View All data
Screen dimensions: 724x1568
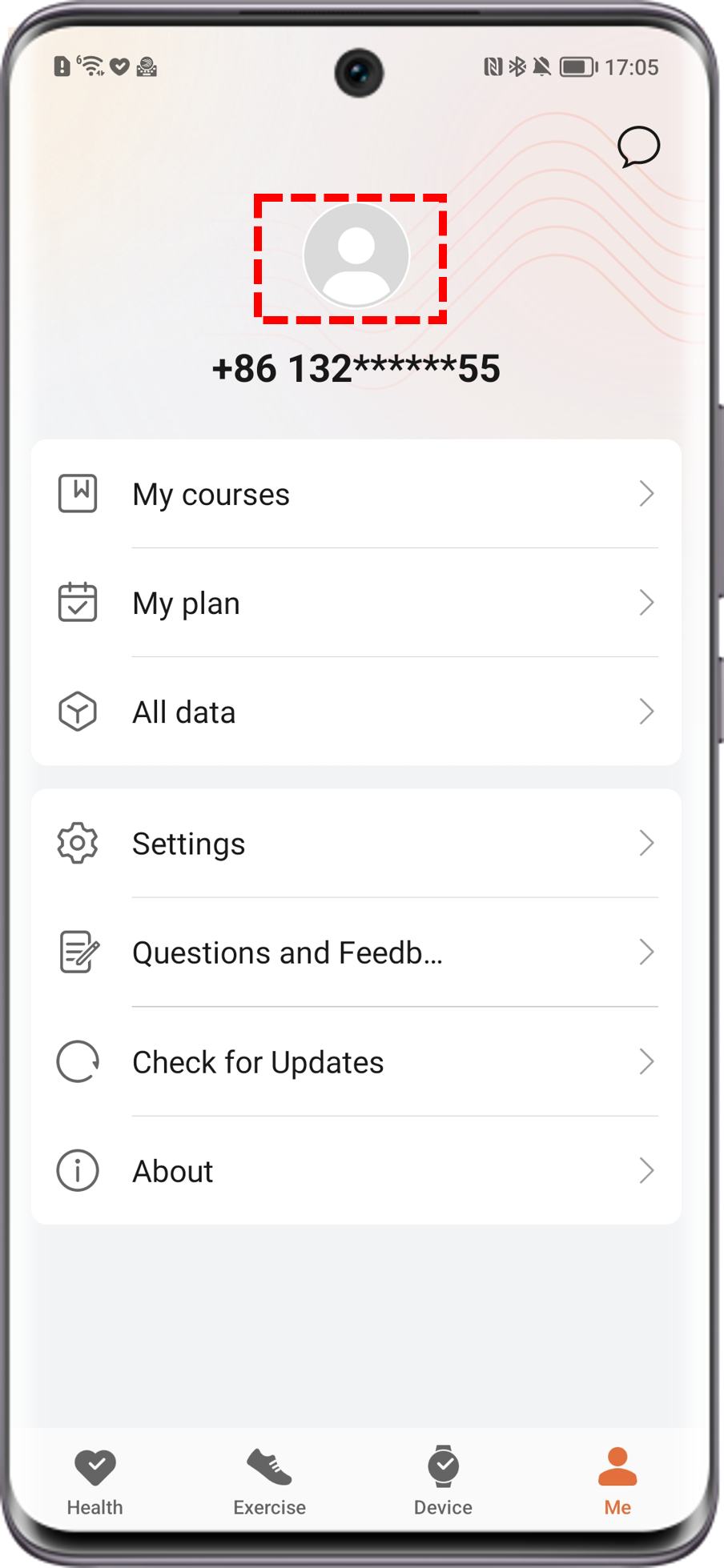pos(356,712)
